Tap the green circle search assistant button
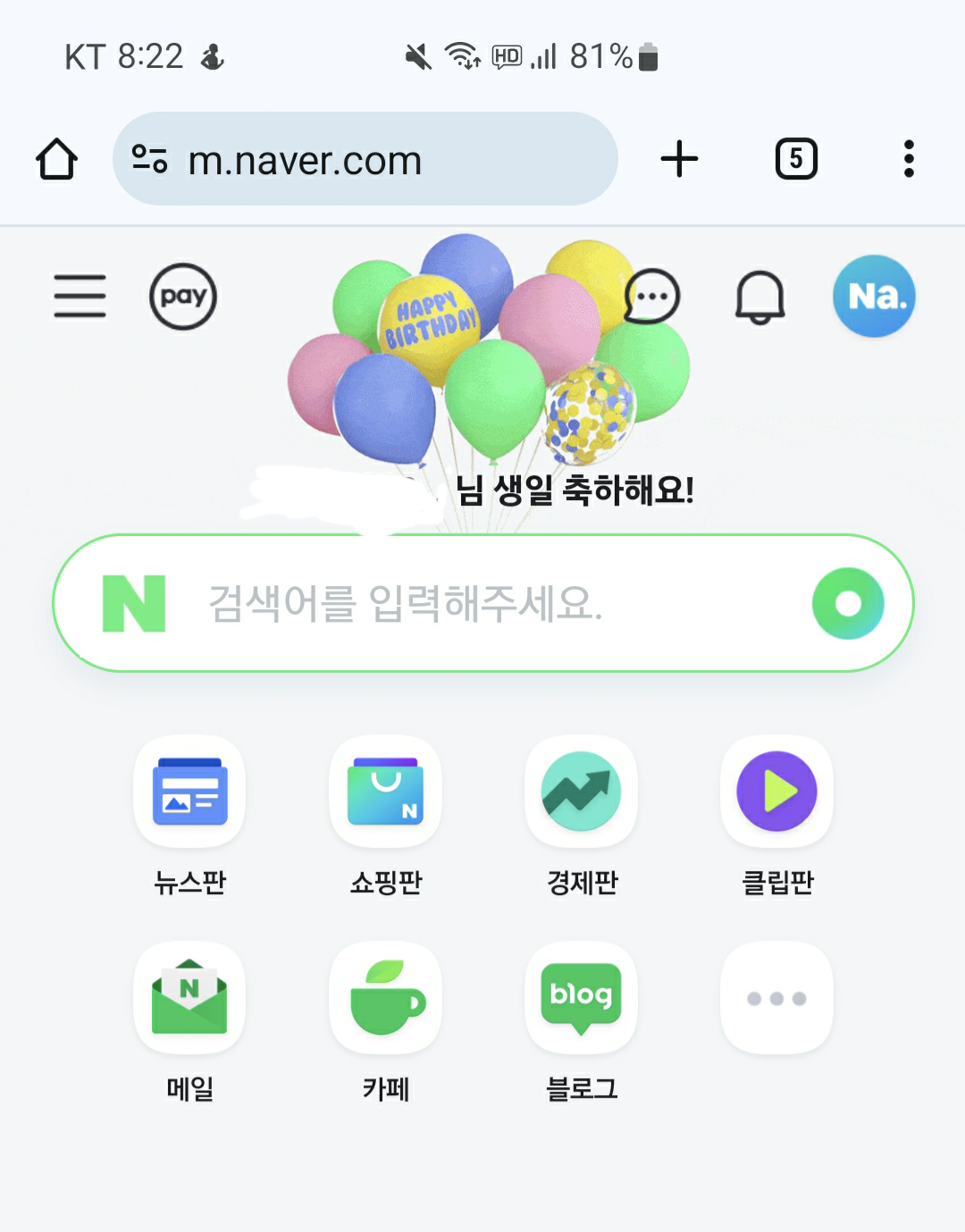 (848, 604)
